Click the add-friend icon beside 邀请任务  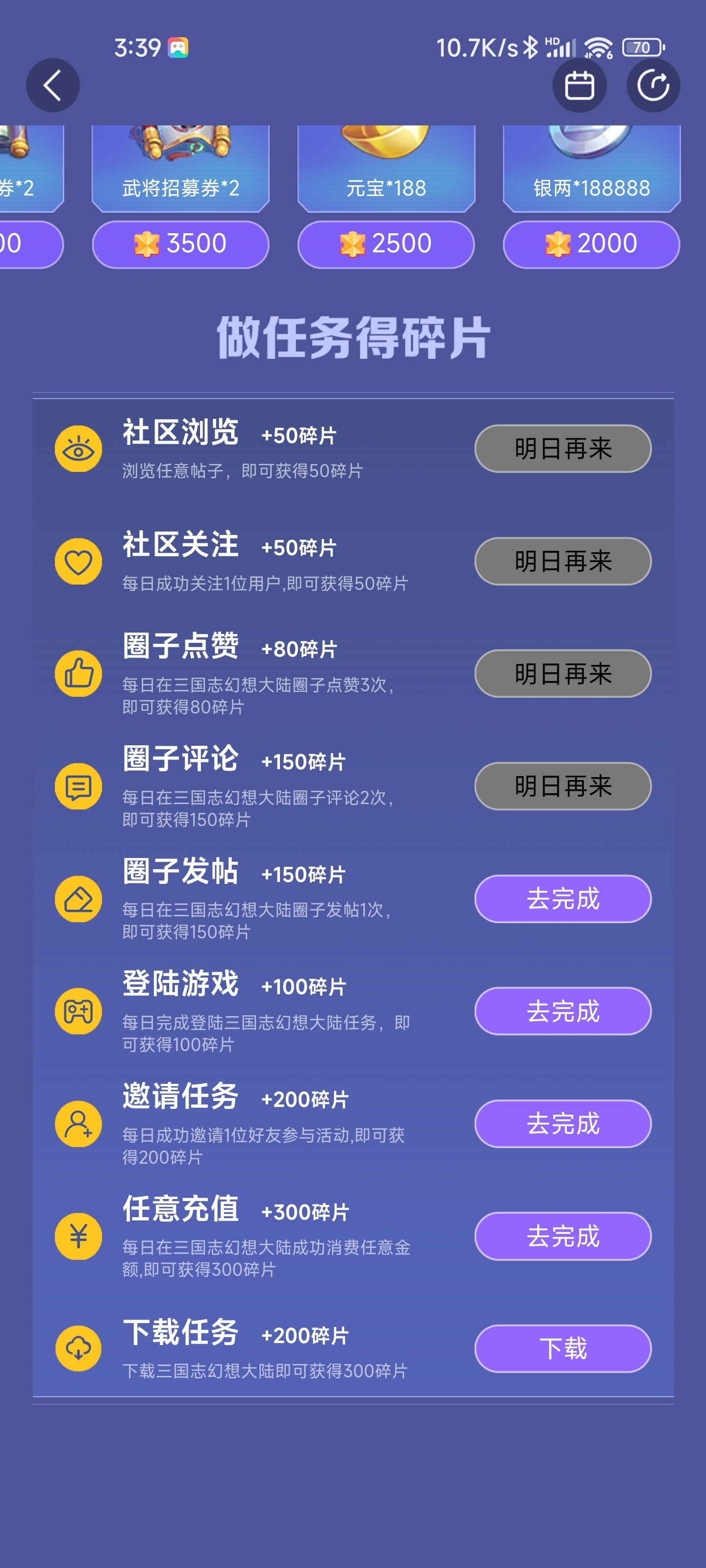tap(78, 1124)
